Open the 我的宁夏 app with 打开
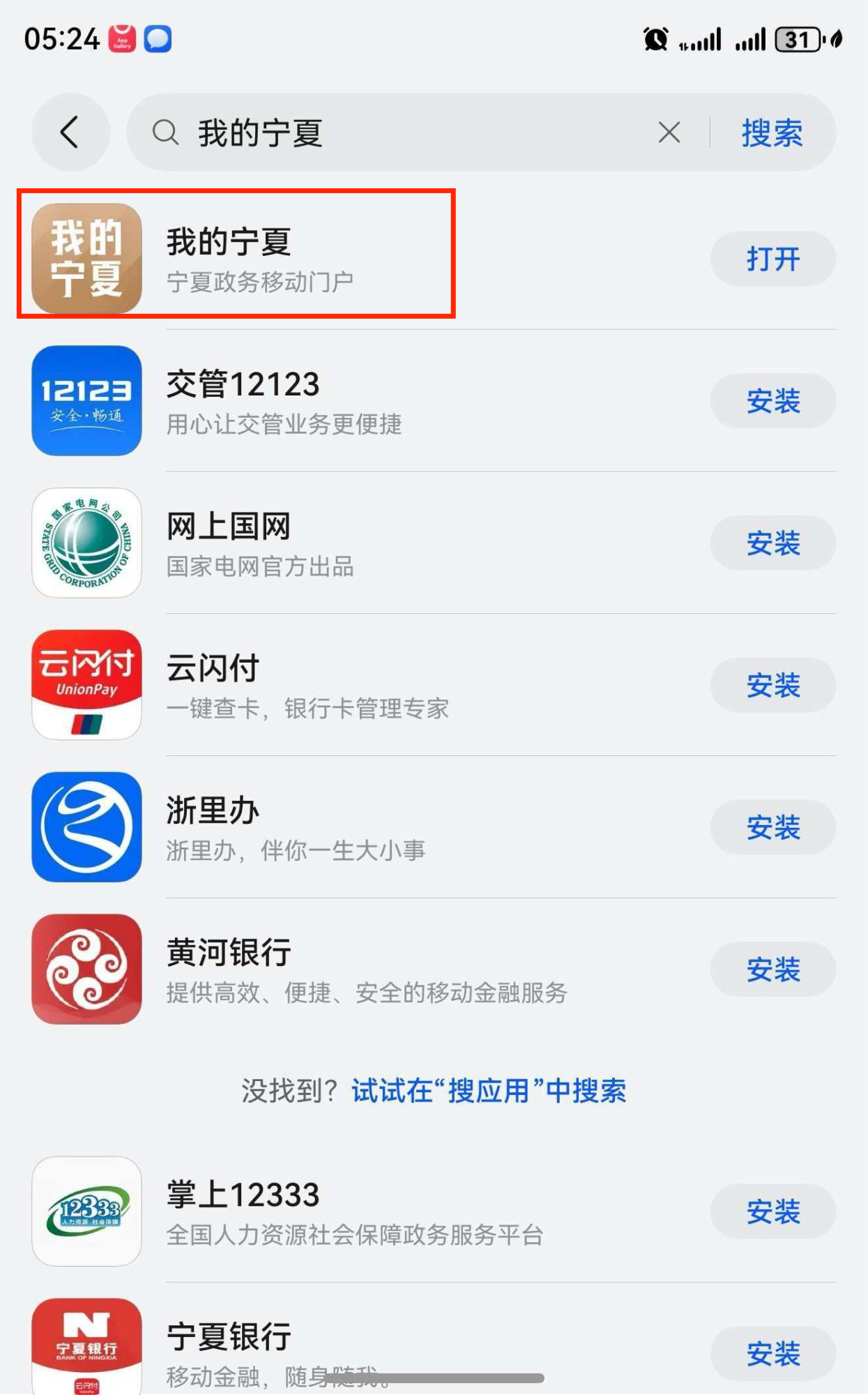Viewport: 868px width, 1395px height. [x=772, y=259]
